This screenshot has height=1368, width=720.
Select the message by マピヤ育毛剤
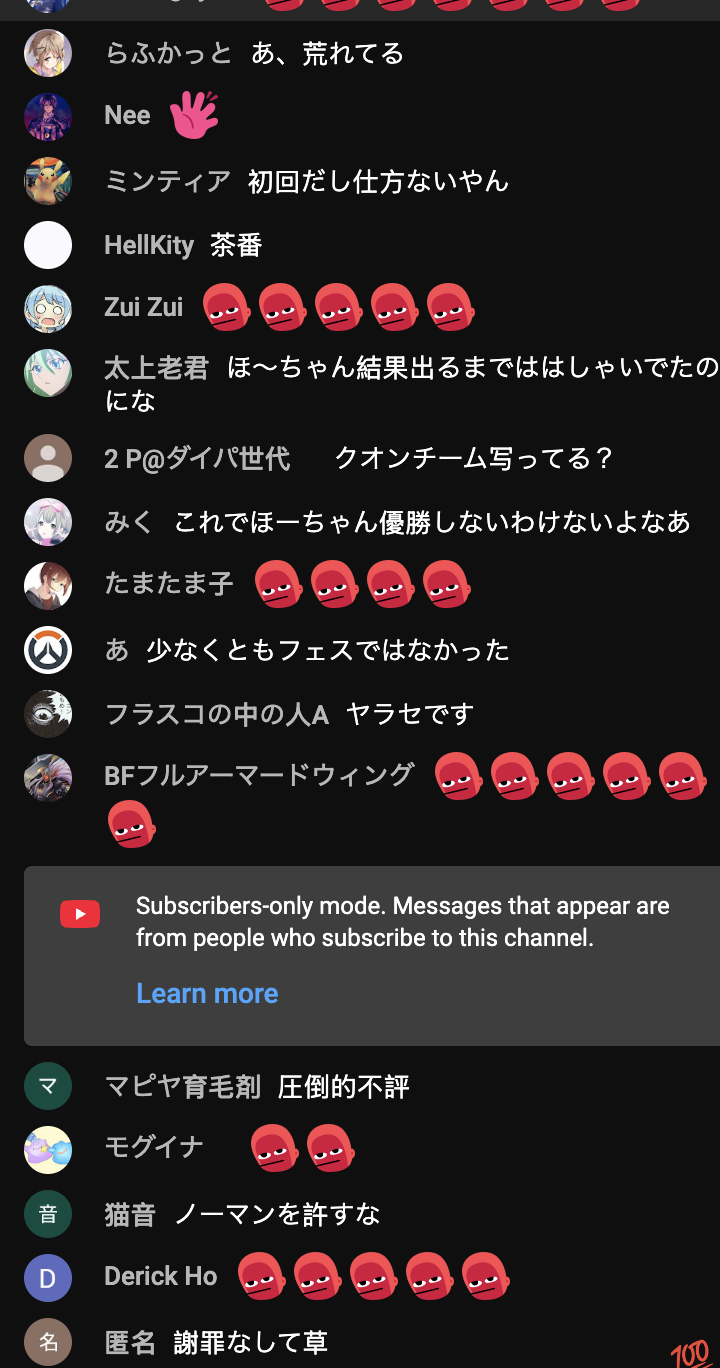(343, 1087)
